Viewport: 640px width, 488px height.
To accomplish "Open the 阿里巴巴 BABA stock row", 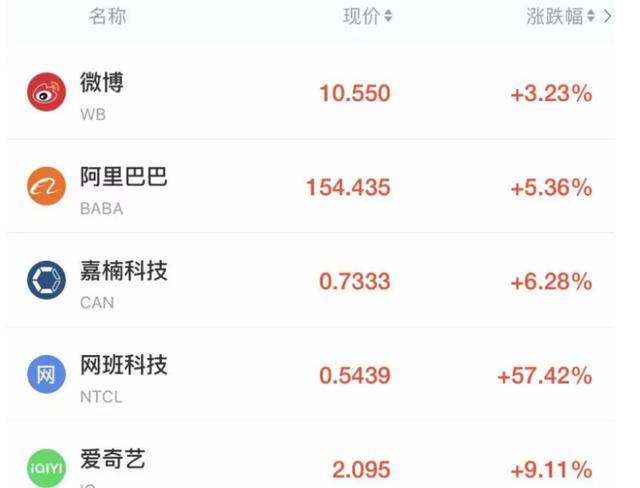I will [310, 187].
